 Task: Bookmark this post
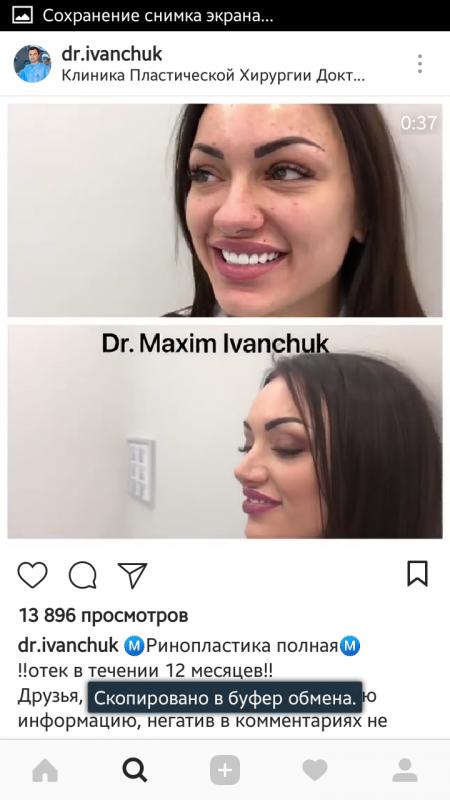pos(417,574)
